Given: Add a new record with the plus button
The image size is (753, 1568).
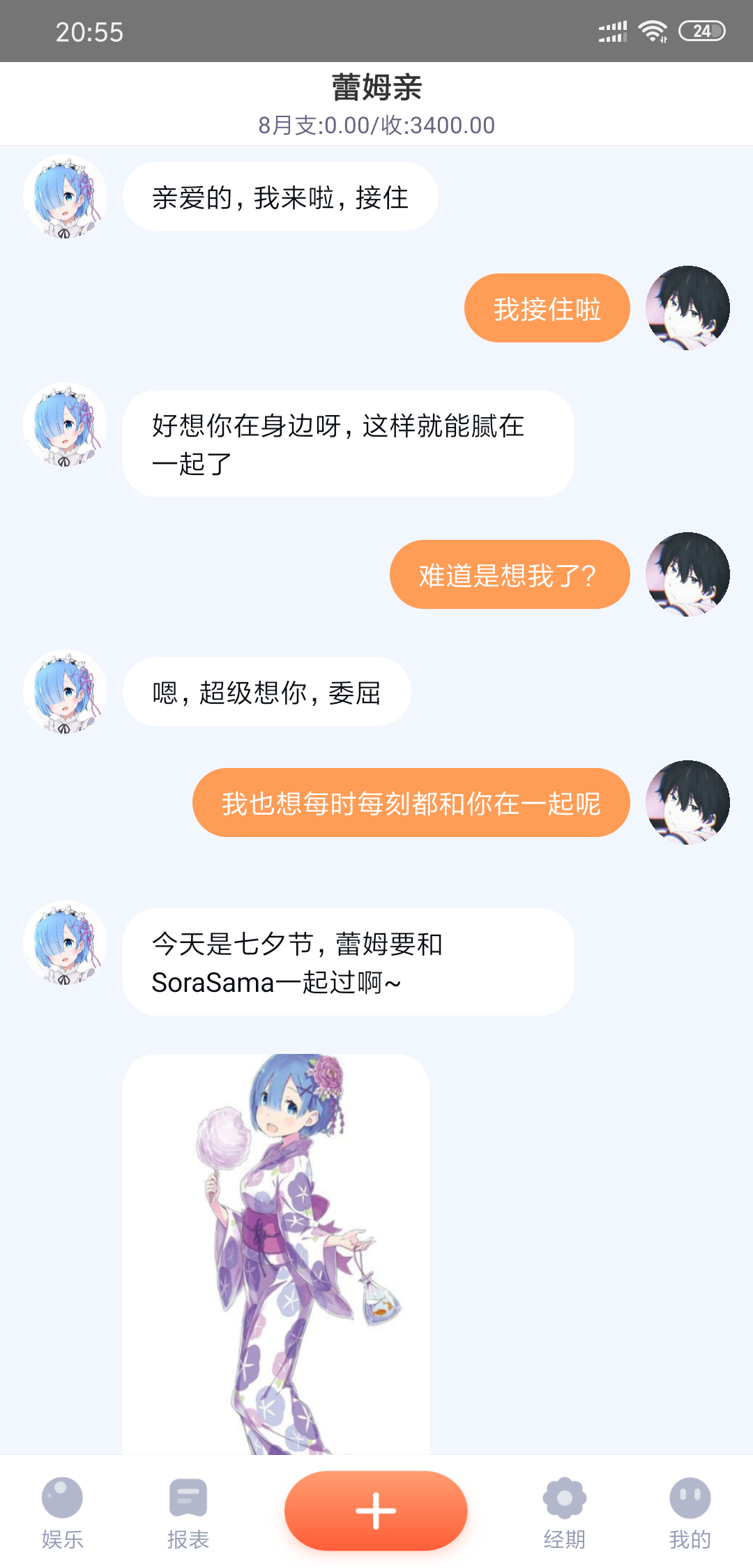Looking at the screenshot, I should coord(376,1510).
